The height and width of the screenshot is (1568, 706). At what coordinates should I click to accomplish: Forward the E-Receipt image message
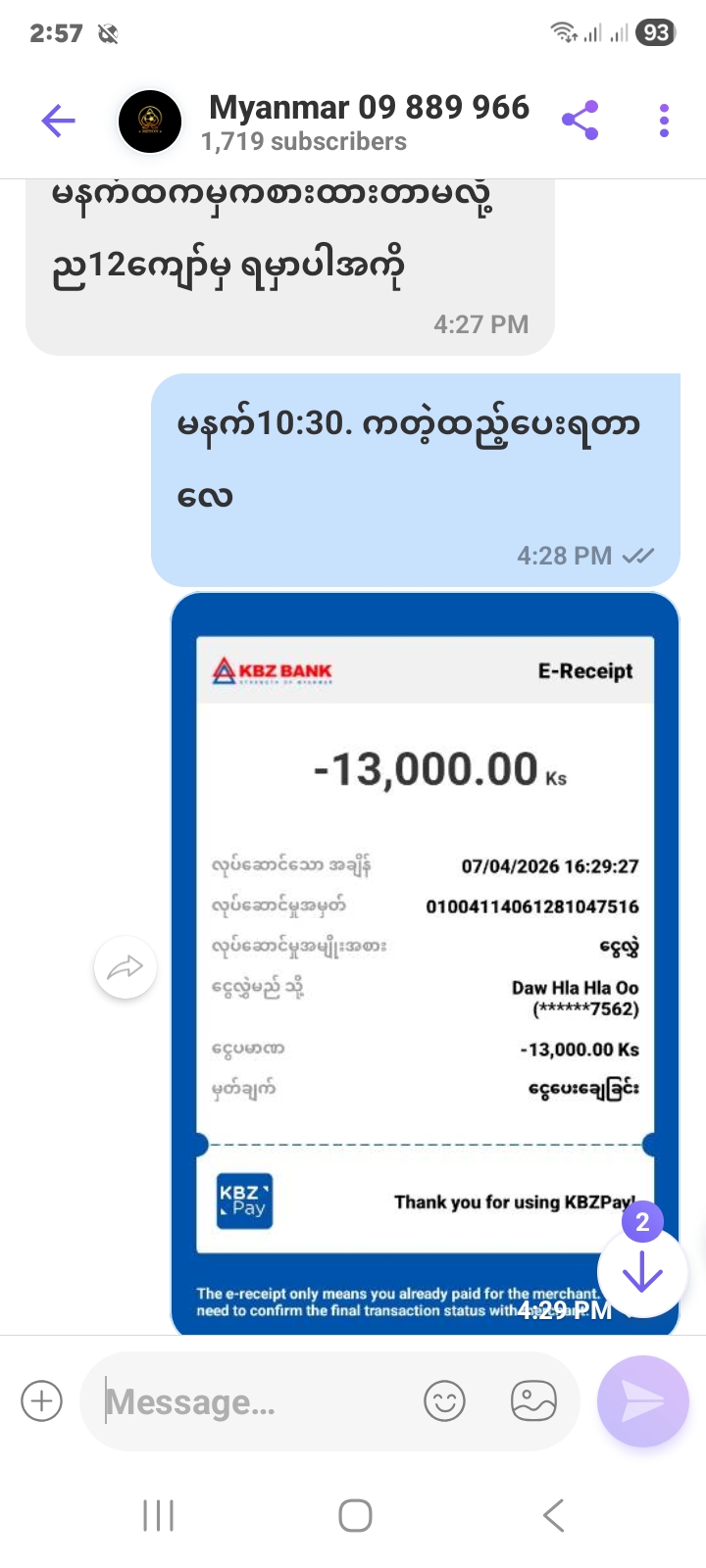(x=126, y=968)
